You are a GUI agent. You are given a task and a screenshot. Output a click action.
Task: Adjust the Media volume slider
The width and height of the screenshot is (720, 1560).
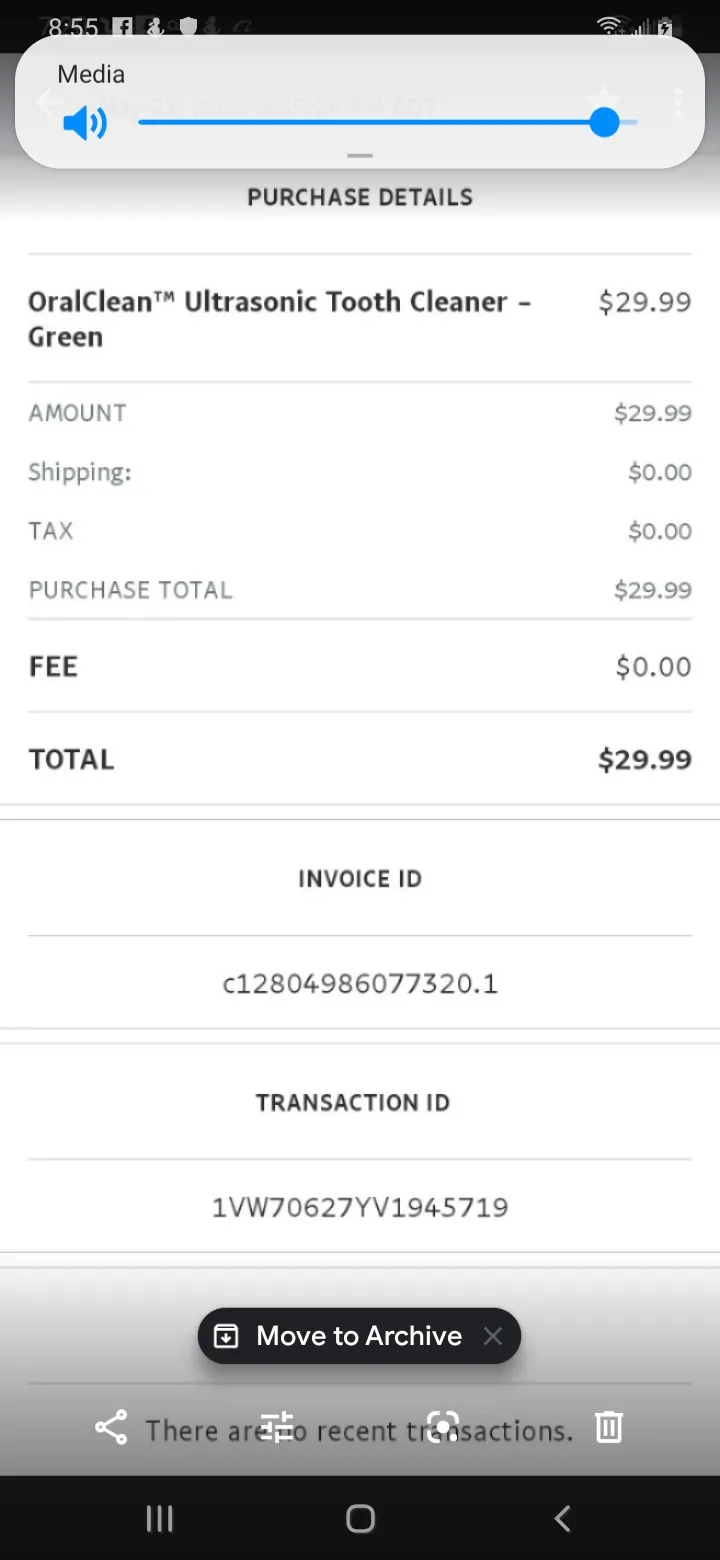click(388, 123)
